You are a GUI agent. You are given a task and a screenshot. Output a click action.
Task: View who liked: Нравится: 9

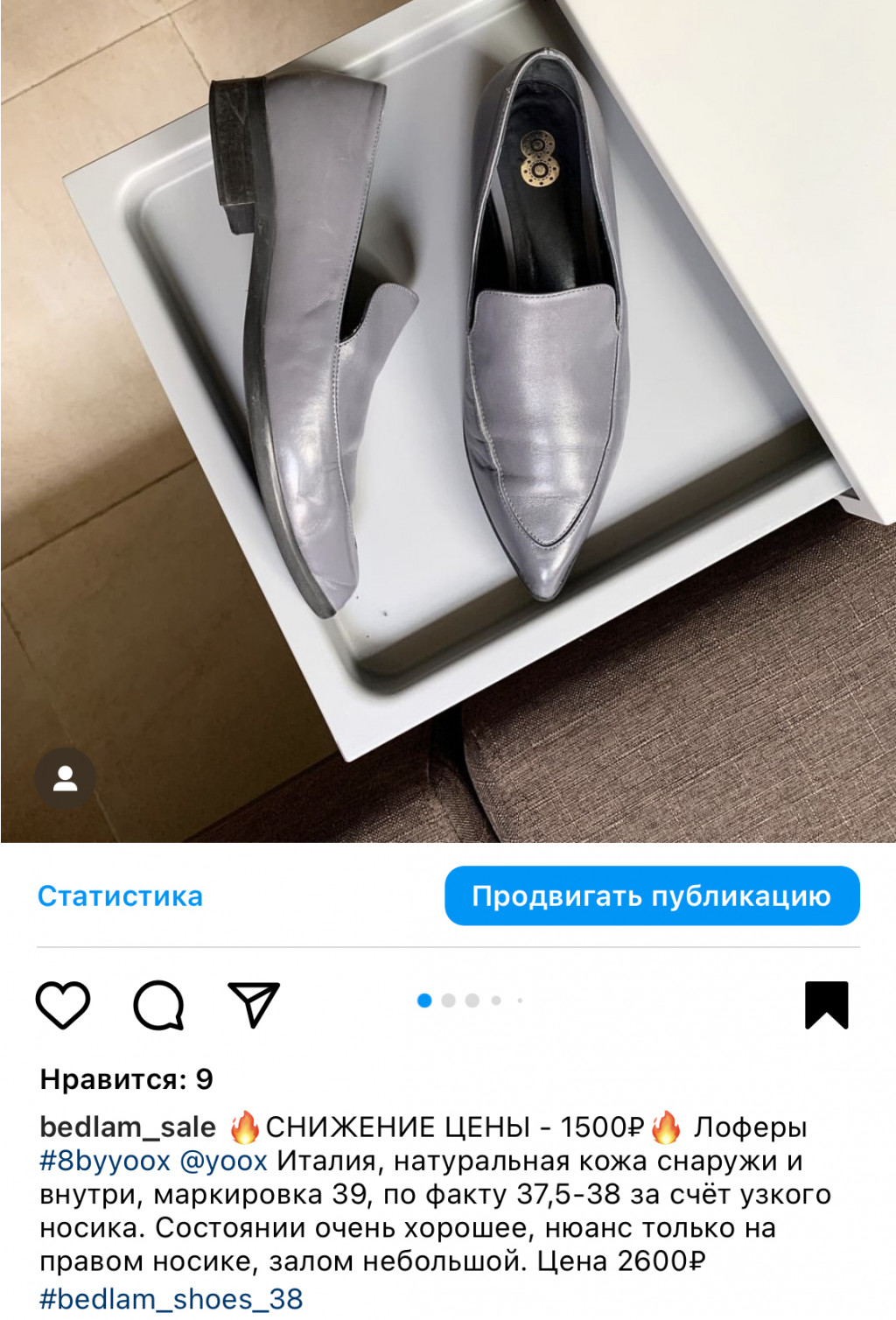coord(127,1079)
